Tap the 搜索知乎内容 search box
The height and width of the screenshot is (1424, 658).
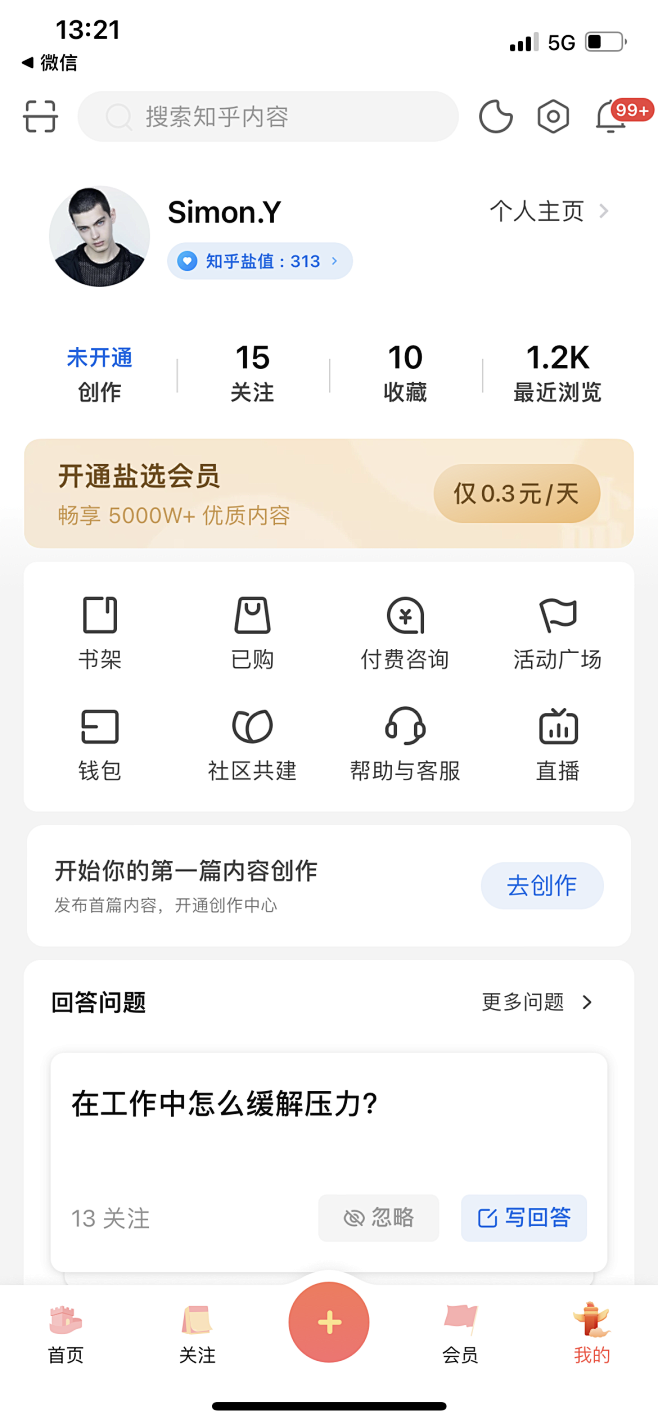(x=268, y=117)
